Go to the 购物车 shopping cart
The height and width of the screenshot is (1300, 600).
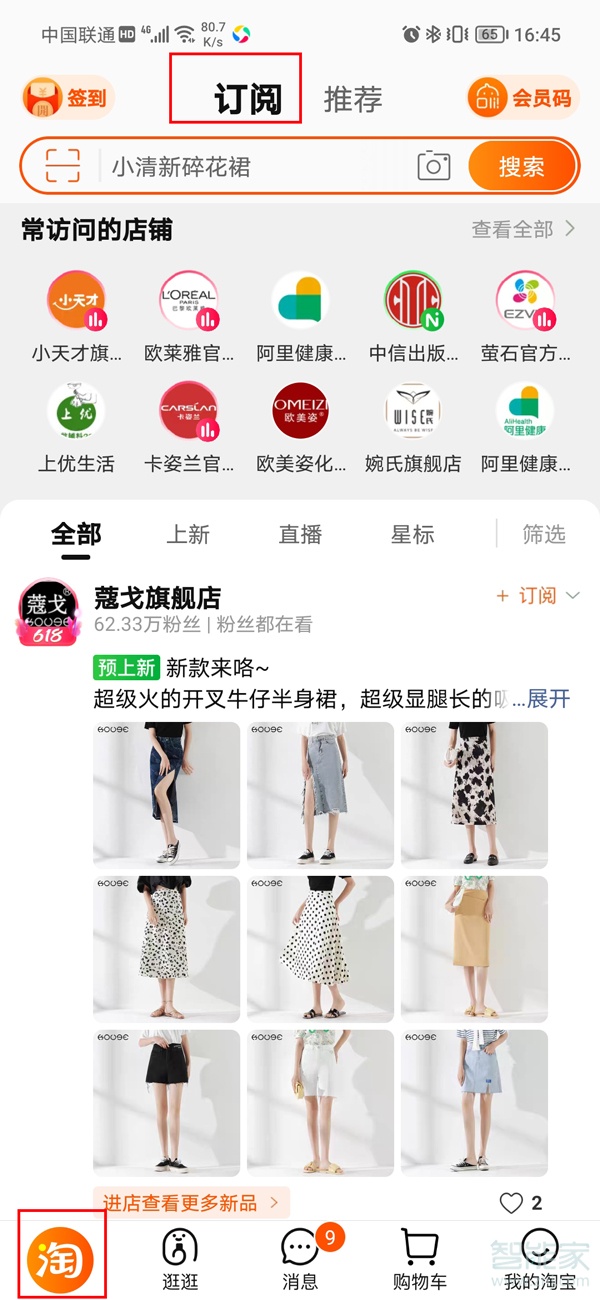[x=420, y=1257]
